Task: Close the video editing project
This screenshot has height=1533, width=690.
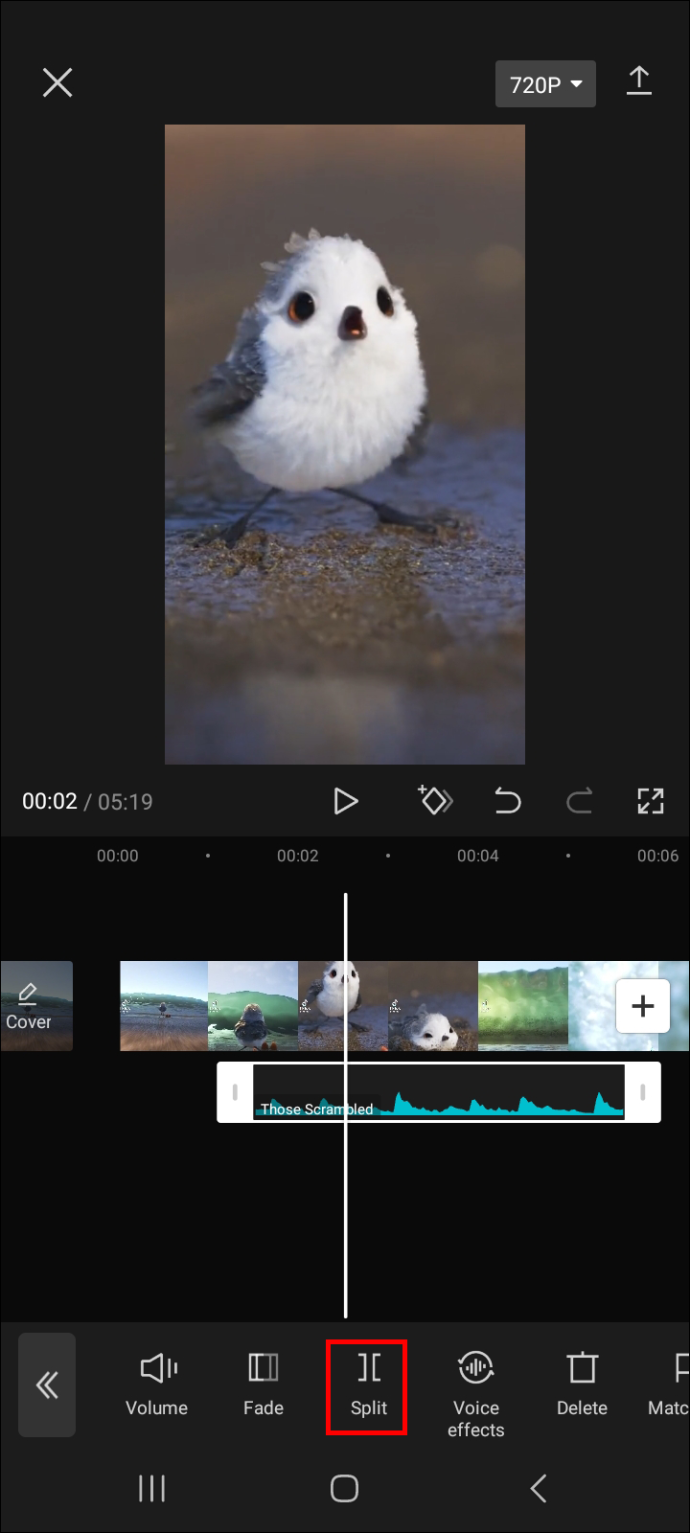Action: point(57,83)
